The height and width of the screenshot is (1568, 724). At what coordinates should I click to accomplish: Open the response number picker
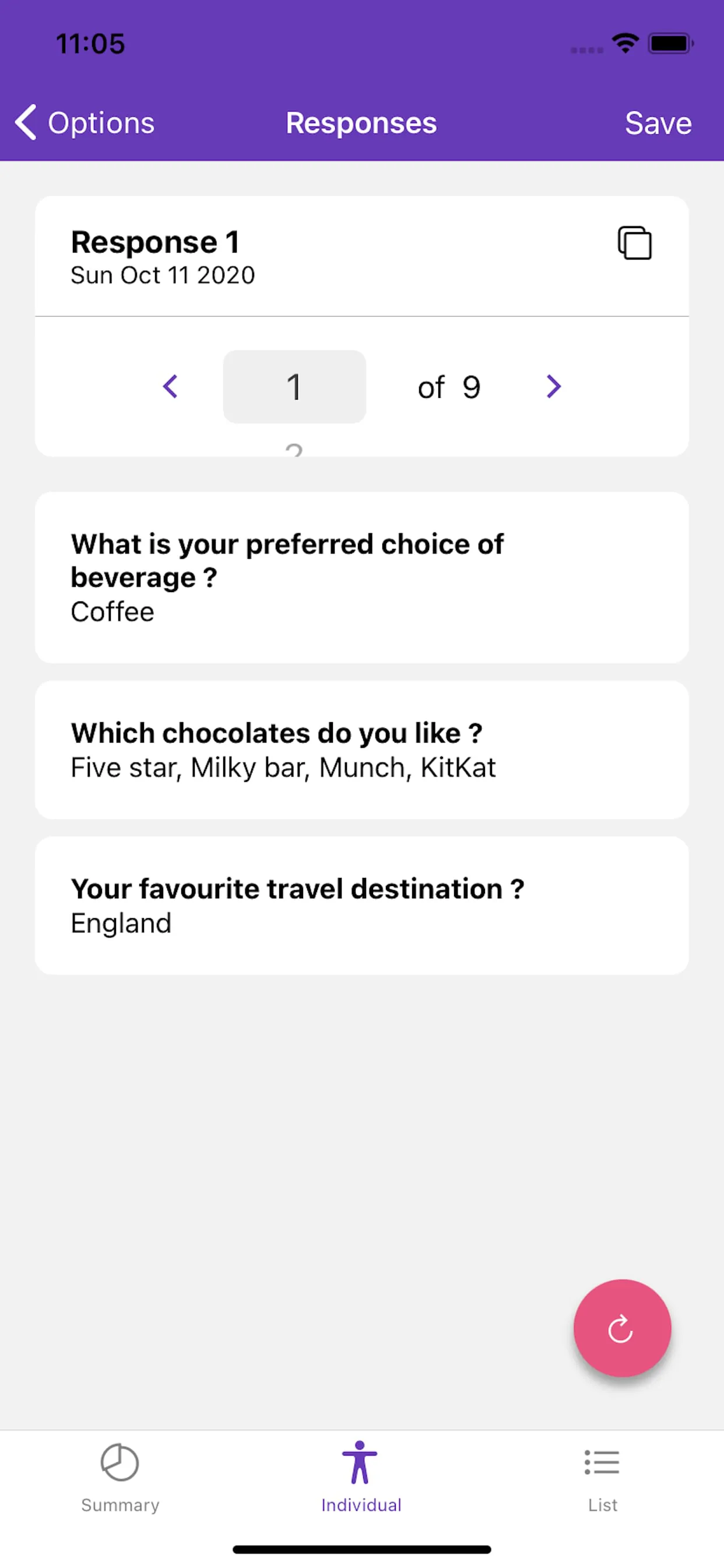(294, 387)
